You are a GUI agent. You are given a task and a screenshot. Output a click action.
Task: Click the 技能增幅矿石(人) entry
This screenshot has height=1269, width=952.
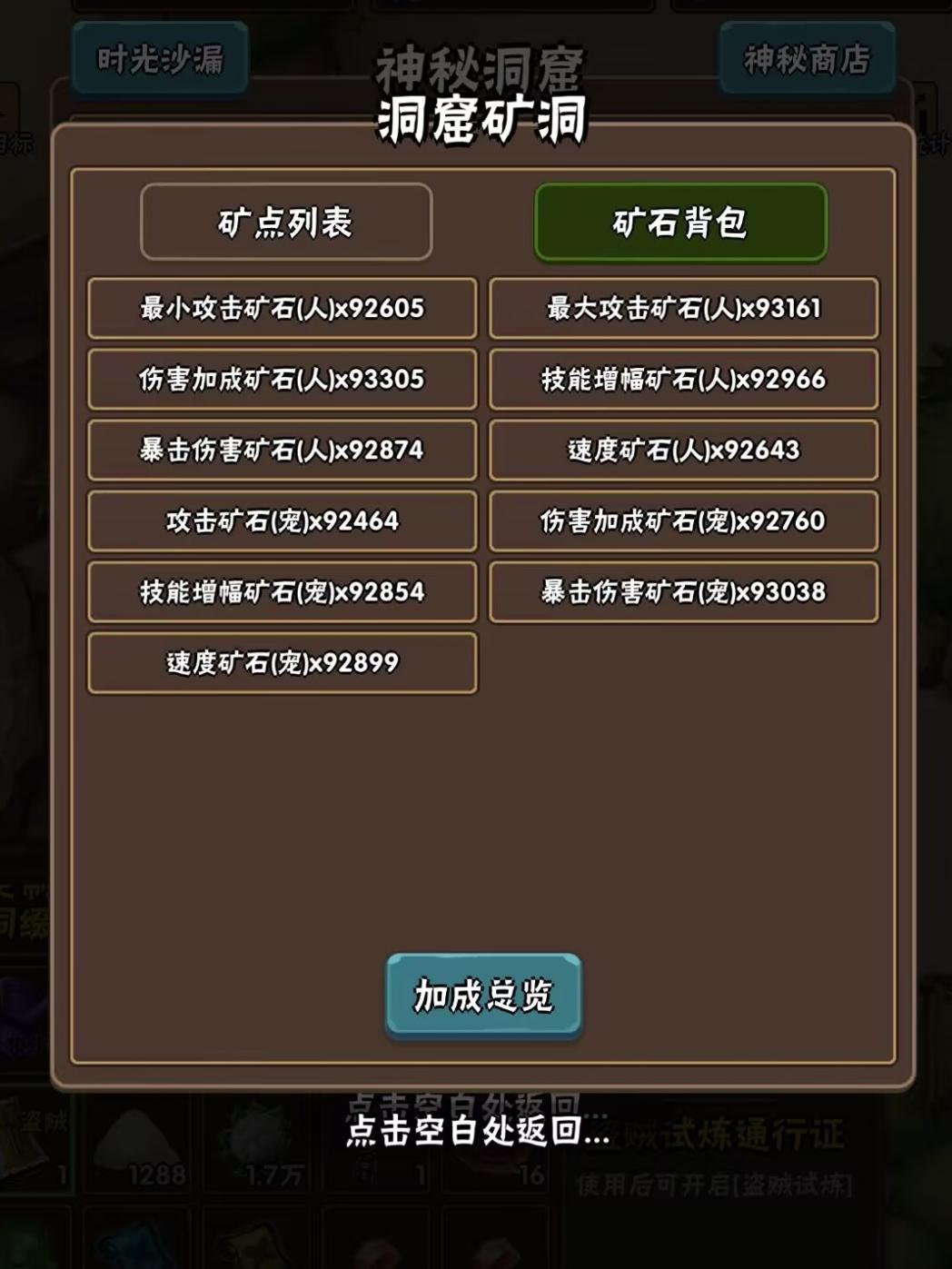click(x=681, y=379)
